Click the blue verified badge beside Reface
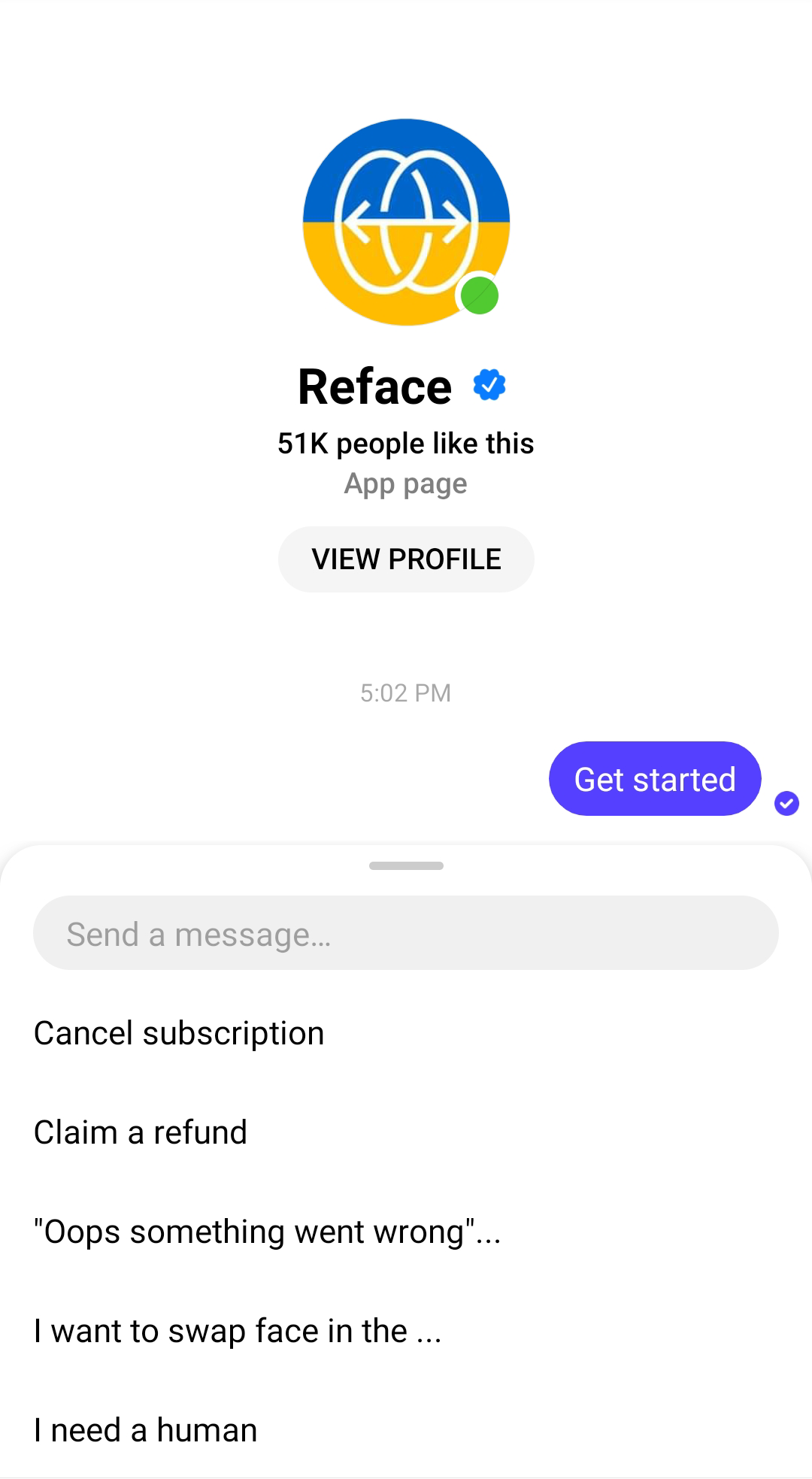The width and height of the screenshot is (812, 1479). [490, 385]
